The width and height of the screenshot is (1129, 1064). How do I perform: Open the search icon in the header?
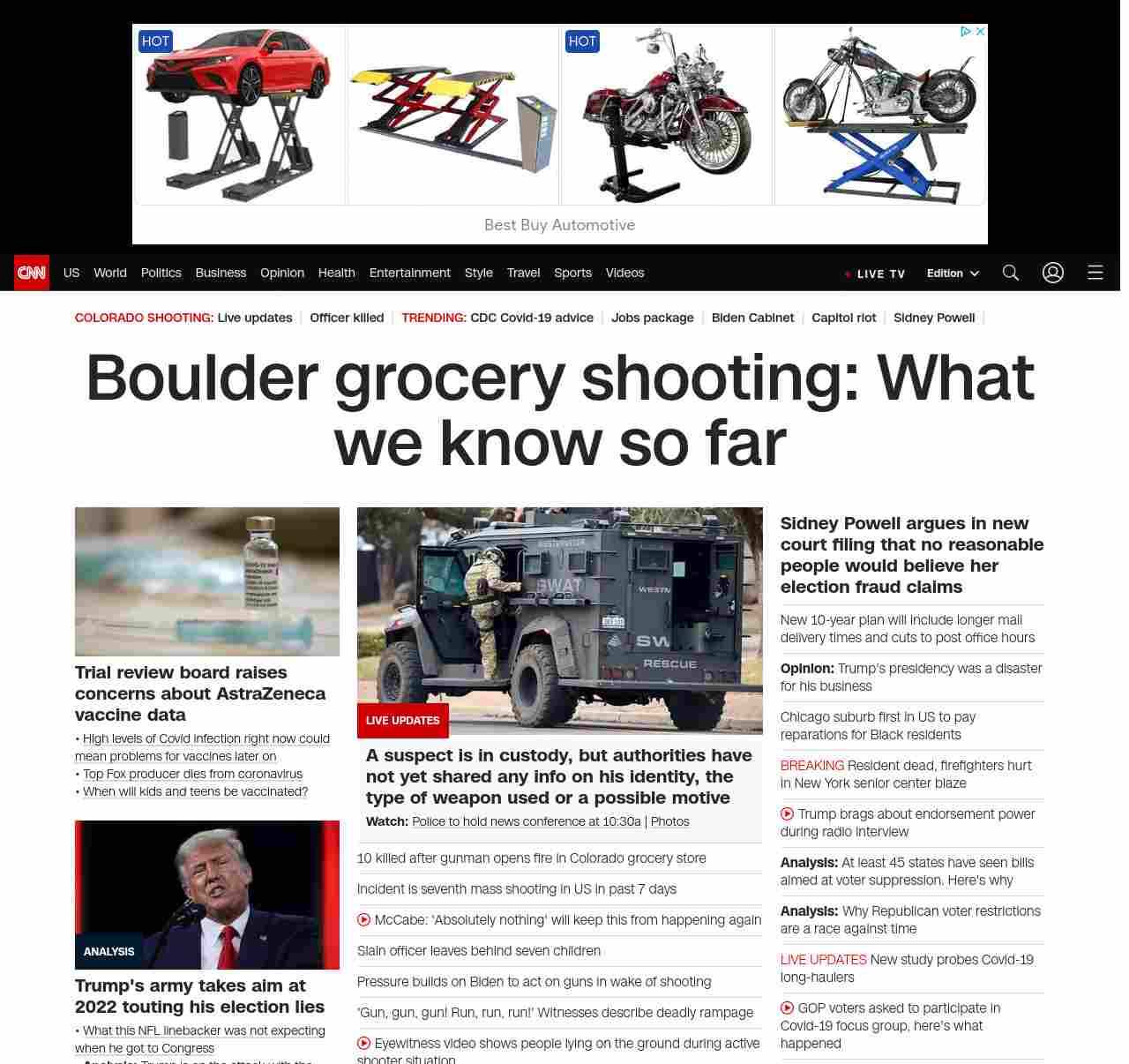(1010, 273)
